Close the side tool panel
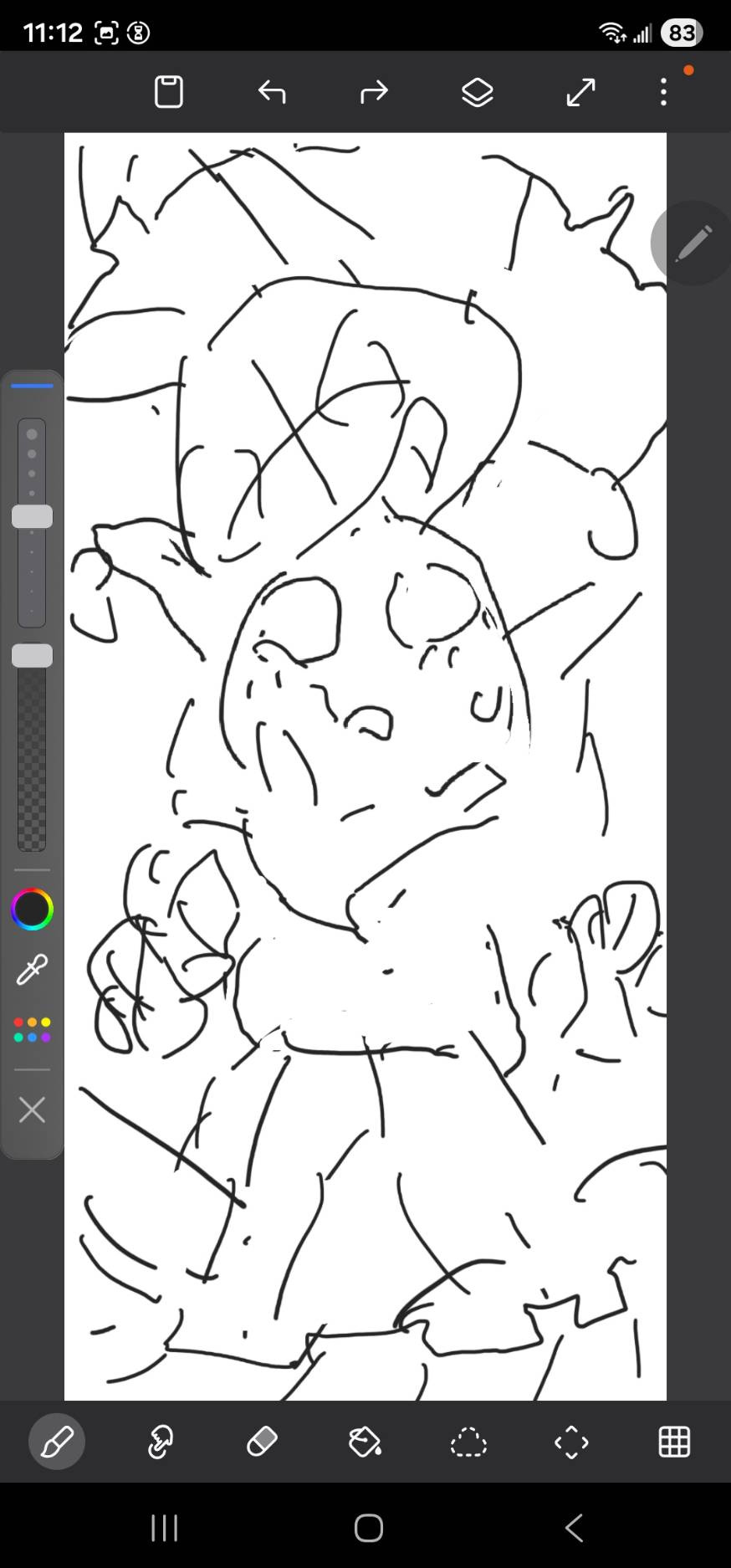 32,1110
